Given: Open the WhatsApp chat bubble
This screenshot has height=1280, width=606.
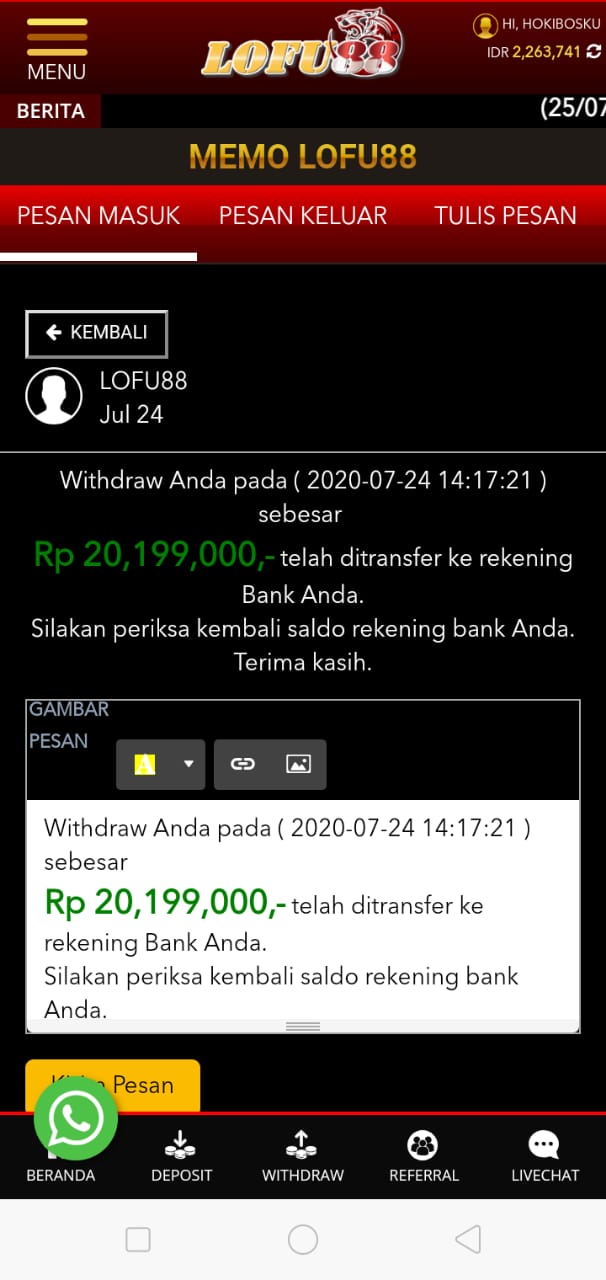Looking at the screenshot, I should [76, 1118].
